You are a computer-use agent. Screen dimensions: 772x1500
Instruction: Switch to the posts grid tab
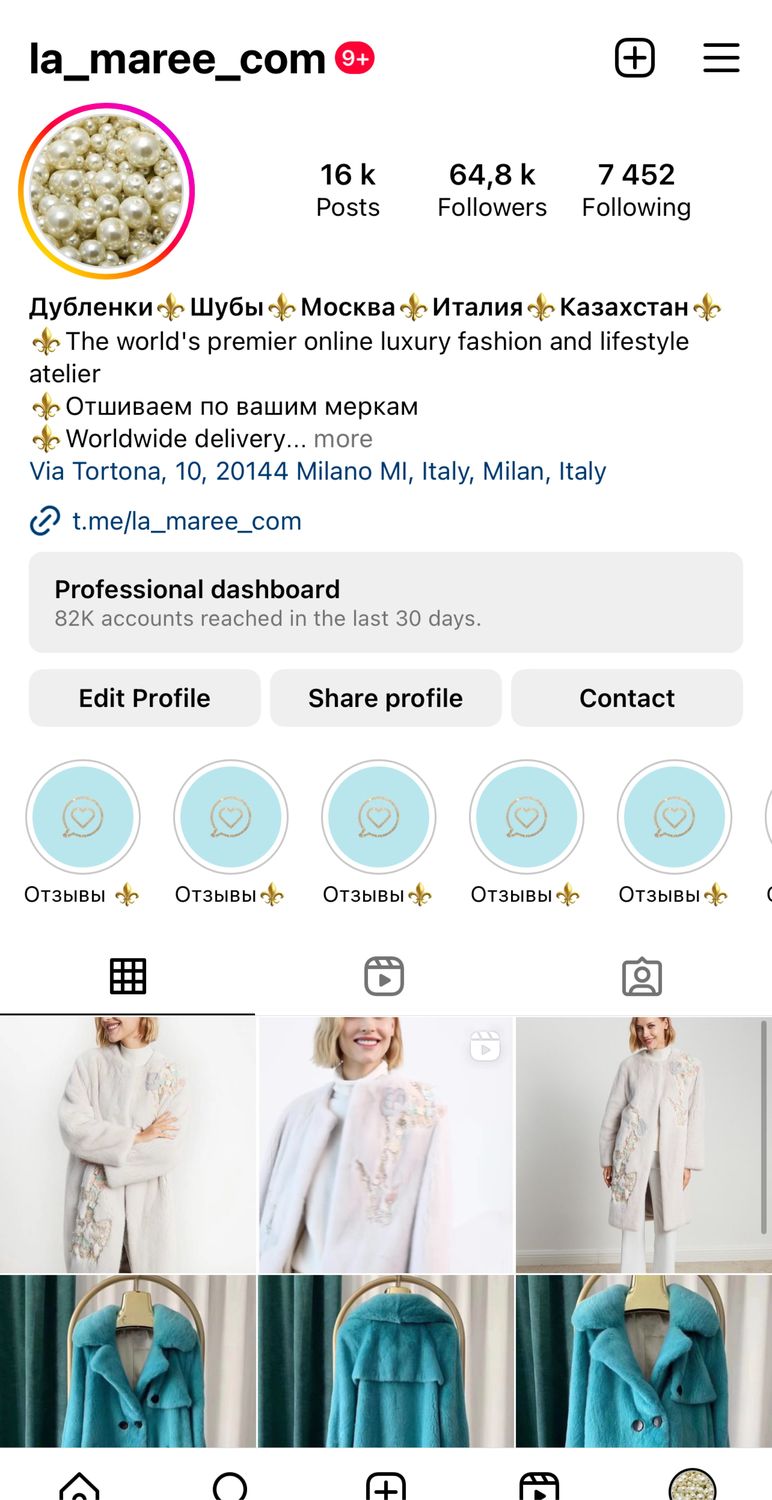click(x=128, y=976)
